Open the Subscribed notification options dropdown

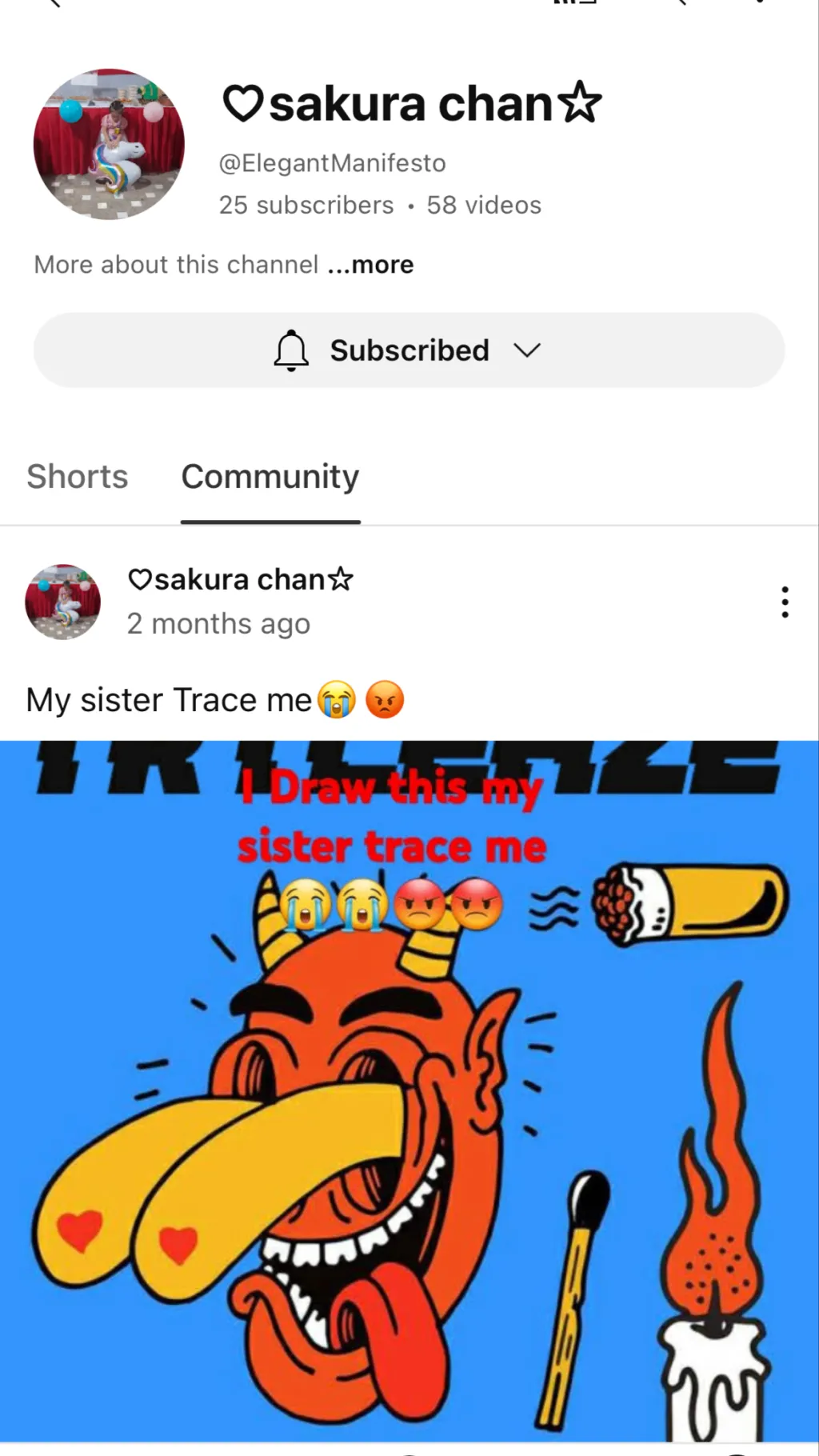coord(409,350)
